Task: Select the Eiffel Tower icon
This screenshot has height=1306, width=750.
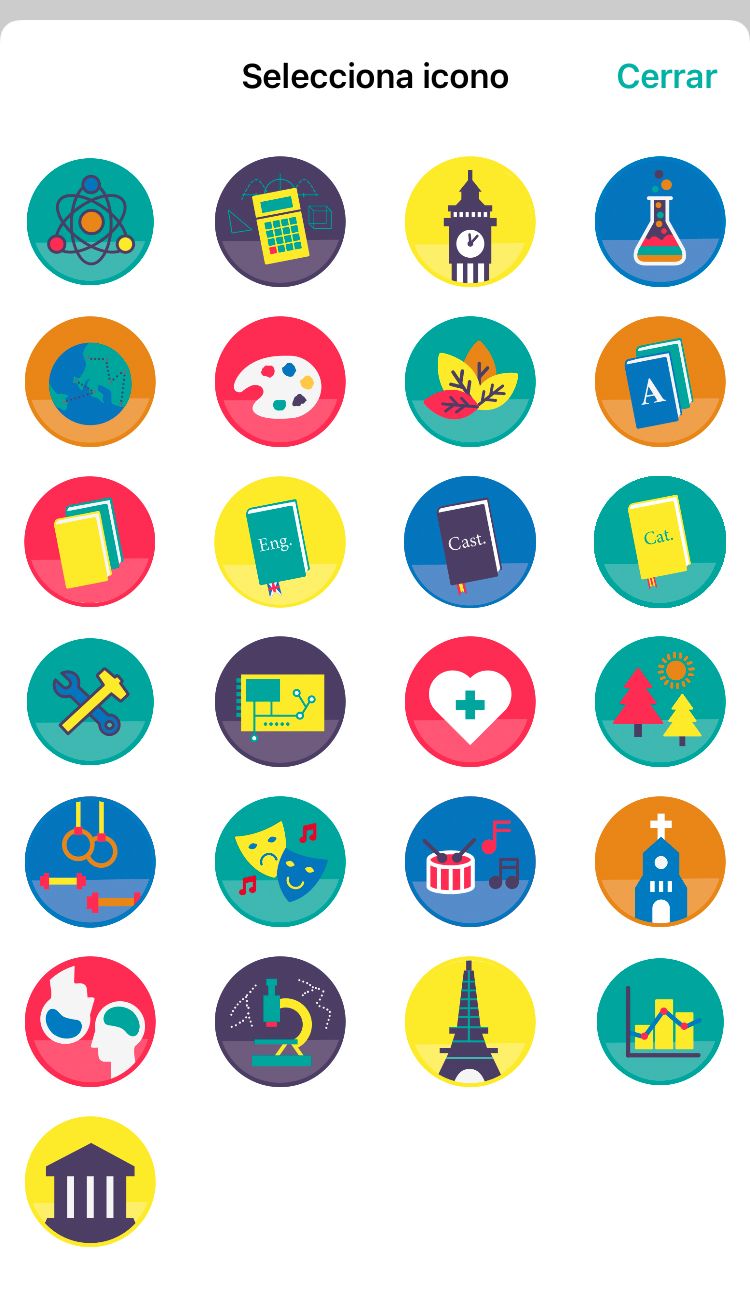Action: click(470, 1022)
